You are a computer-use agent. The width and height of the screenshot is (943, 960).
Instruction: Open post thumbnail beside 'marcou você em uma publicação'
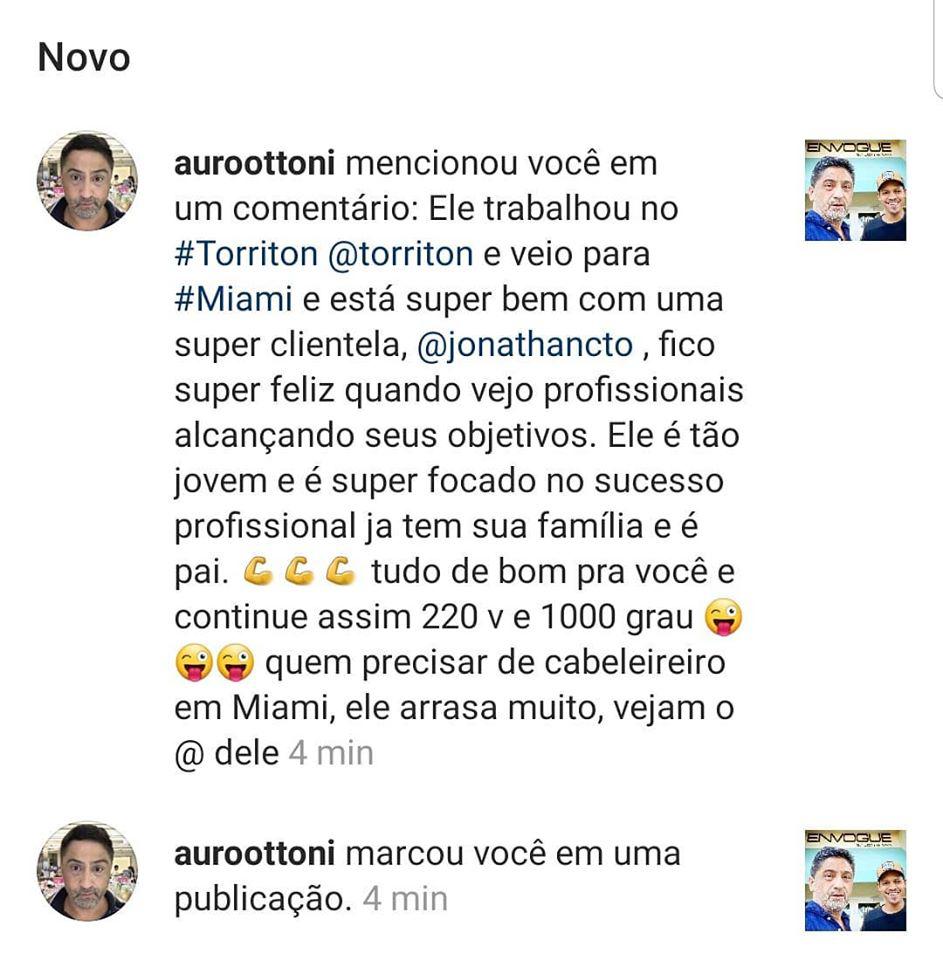[x=855, y=880]
